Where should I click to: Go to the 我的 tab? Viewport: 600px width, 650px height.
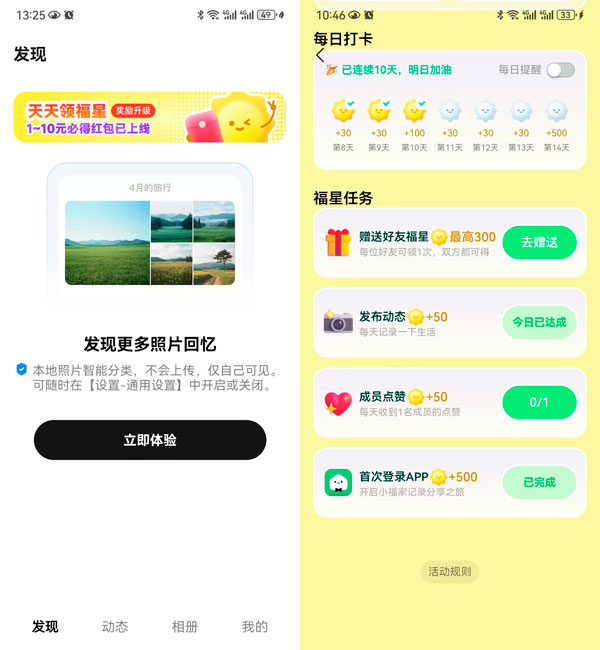tap(255, 627)
